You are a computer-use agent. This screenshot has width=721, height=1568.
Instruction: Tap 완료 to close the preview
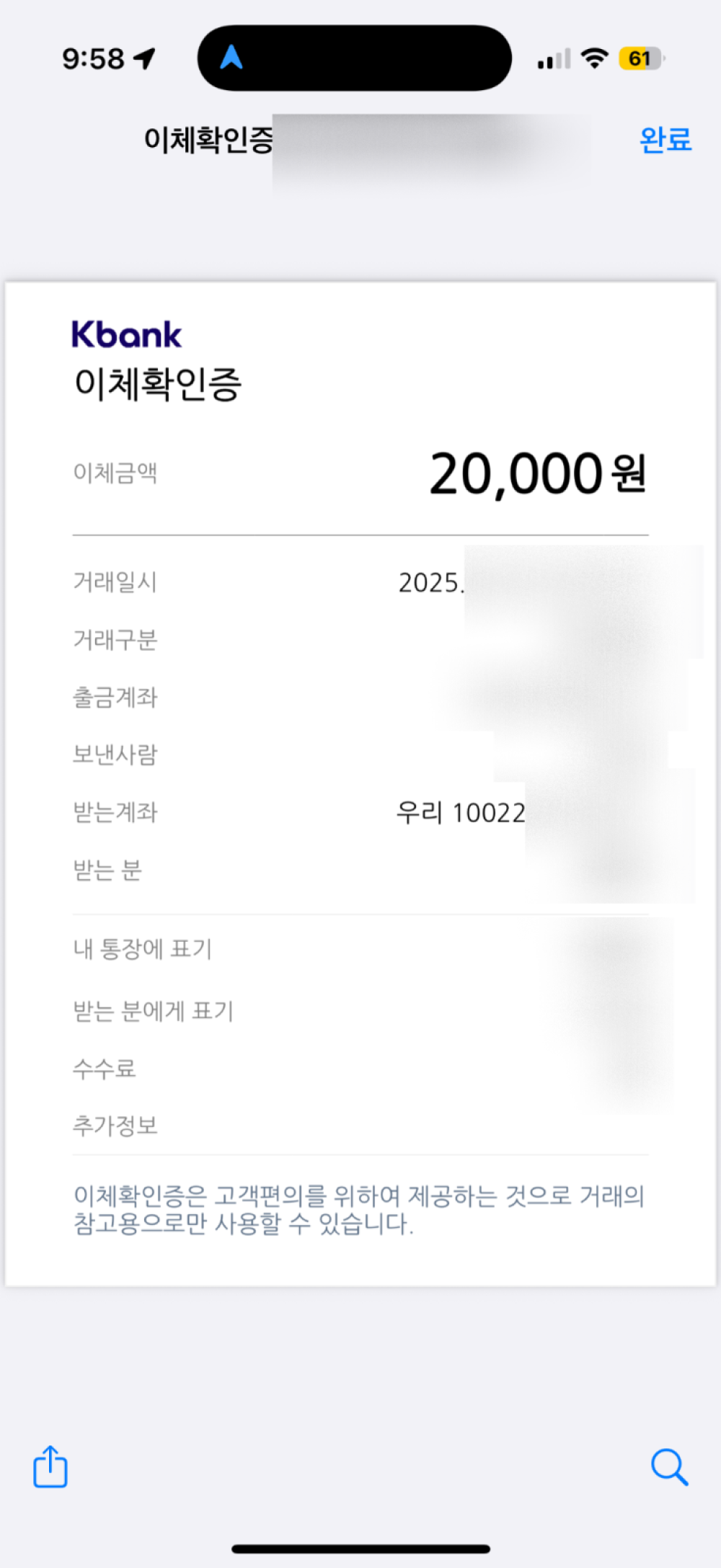click(665, 140)
